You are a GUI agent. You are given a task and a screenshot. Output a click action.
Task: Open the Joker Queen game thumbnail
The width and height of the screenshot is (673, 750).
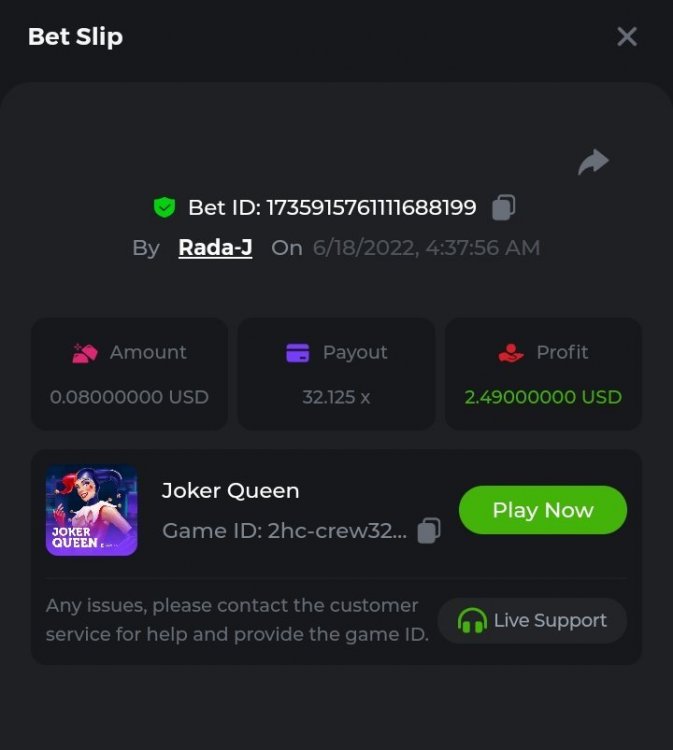pos(92,510)
